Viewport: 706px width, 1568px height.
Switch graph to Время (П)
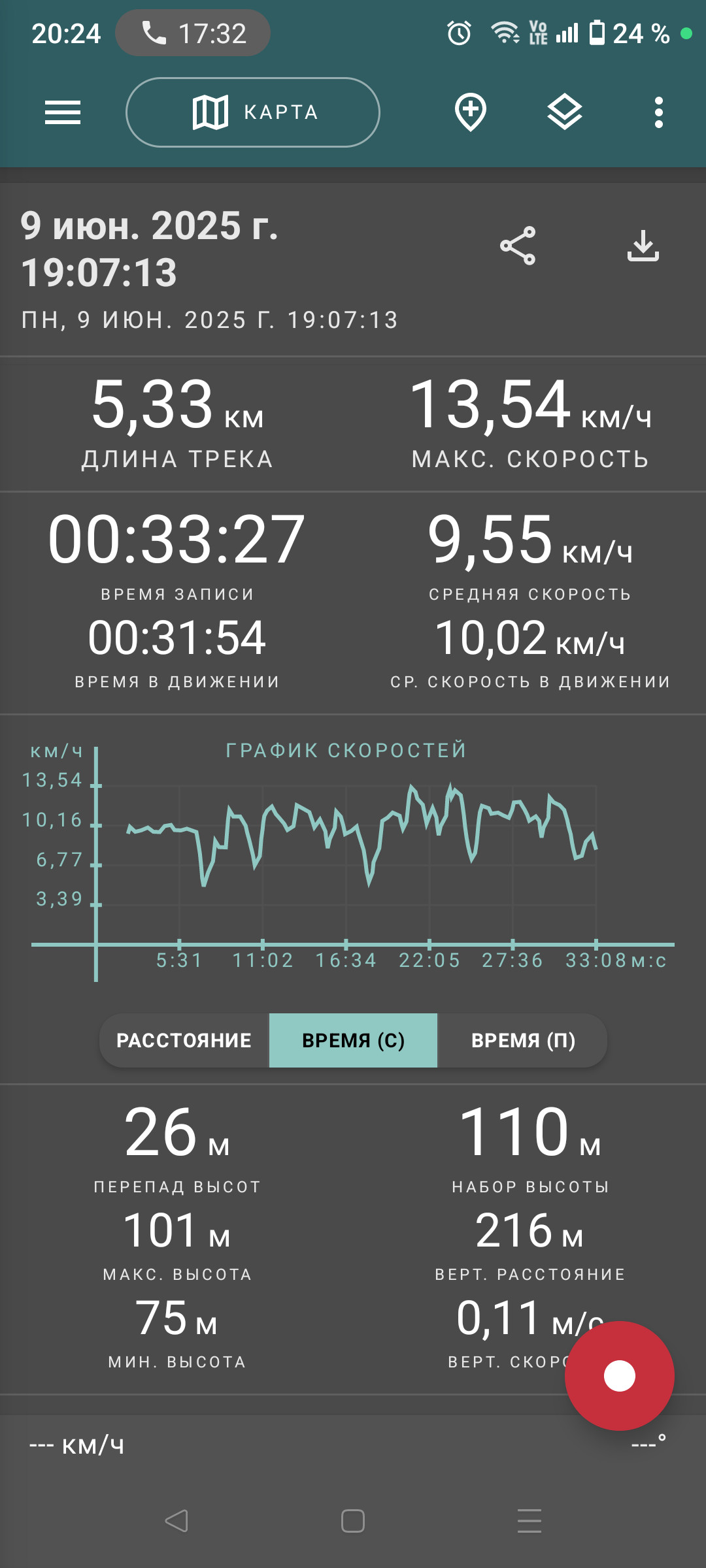coord(523,1040)
